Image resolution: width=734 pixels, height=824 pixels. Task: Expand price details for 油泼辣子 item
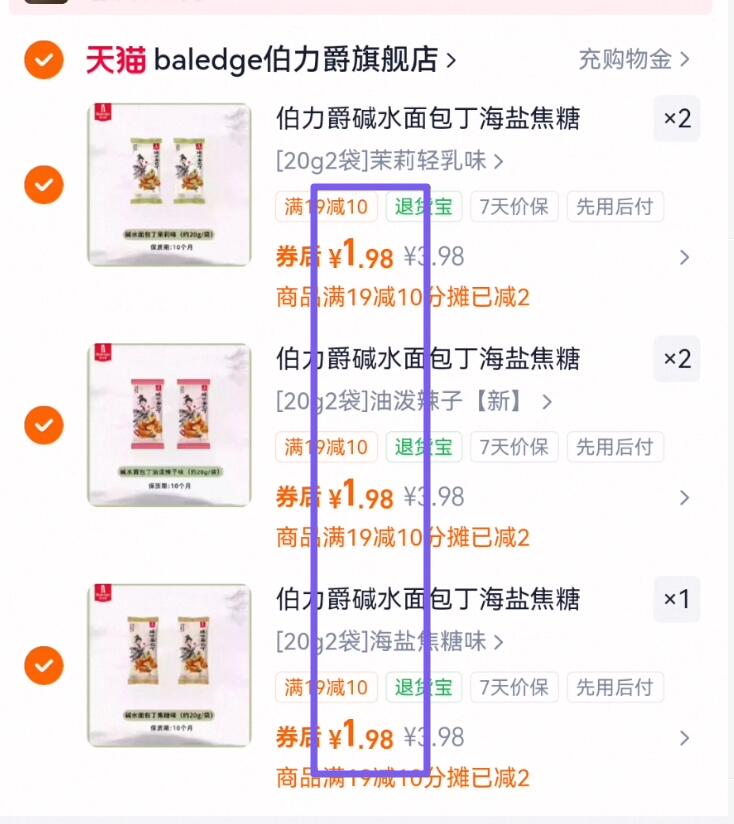point(684,498)
